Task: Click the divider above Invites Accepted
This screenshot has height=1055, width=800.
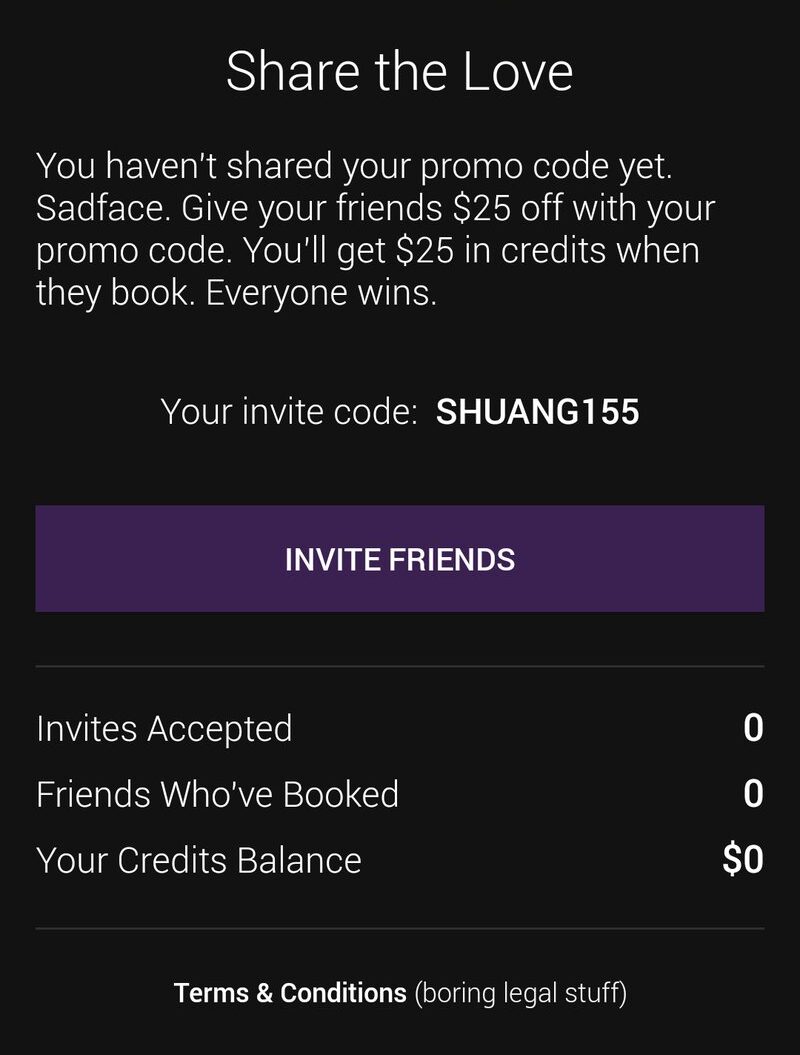Action: pos(400,661)
